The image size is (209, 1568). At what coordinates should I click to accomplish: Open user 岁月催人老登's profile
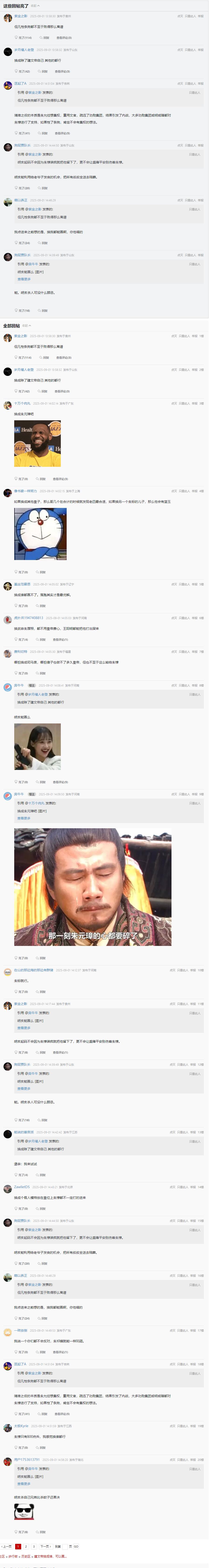(x=24, y=50)
